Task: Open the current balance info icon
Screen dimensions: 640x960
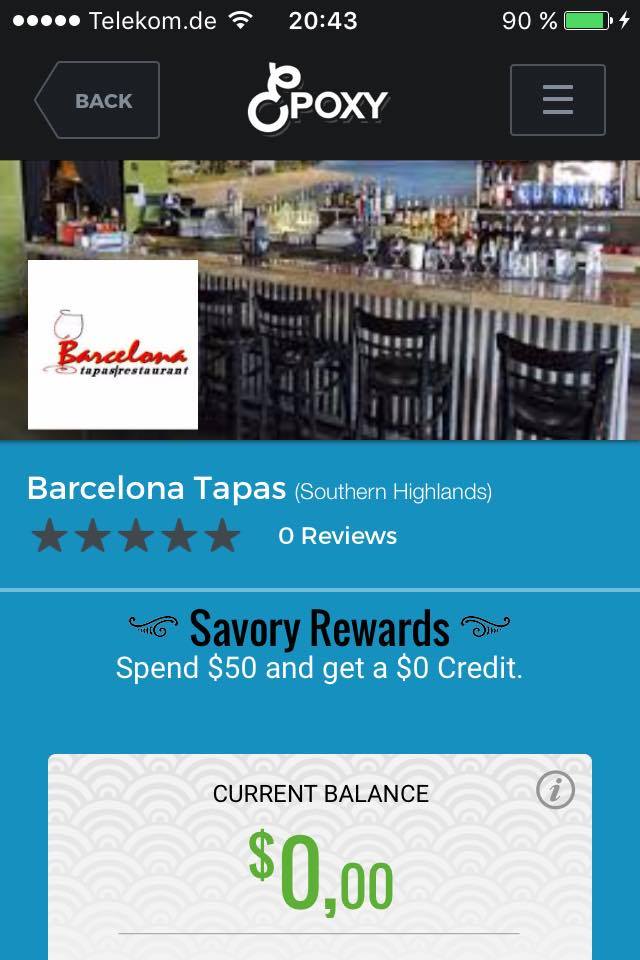Action: (x=555, y=790)
